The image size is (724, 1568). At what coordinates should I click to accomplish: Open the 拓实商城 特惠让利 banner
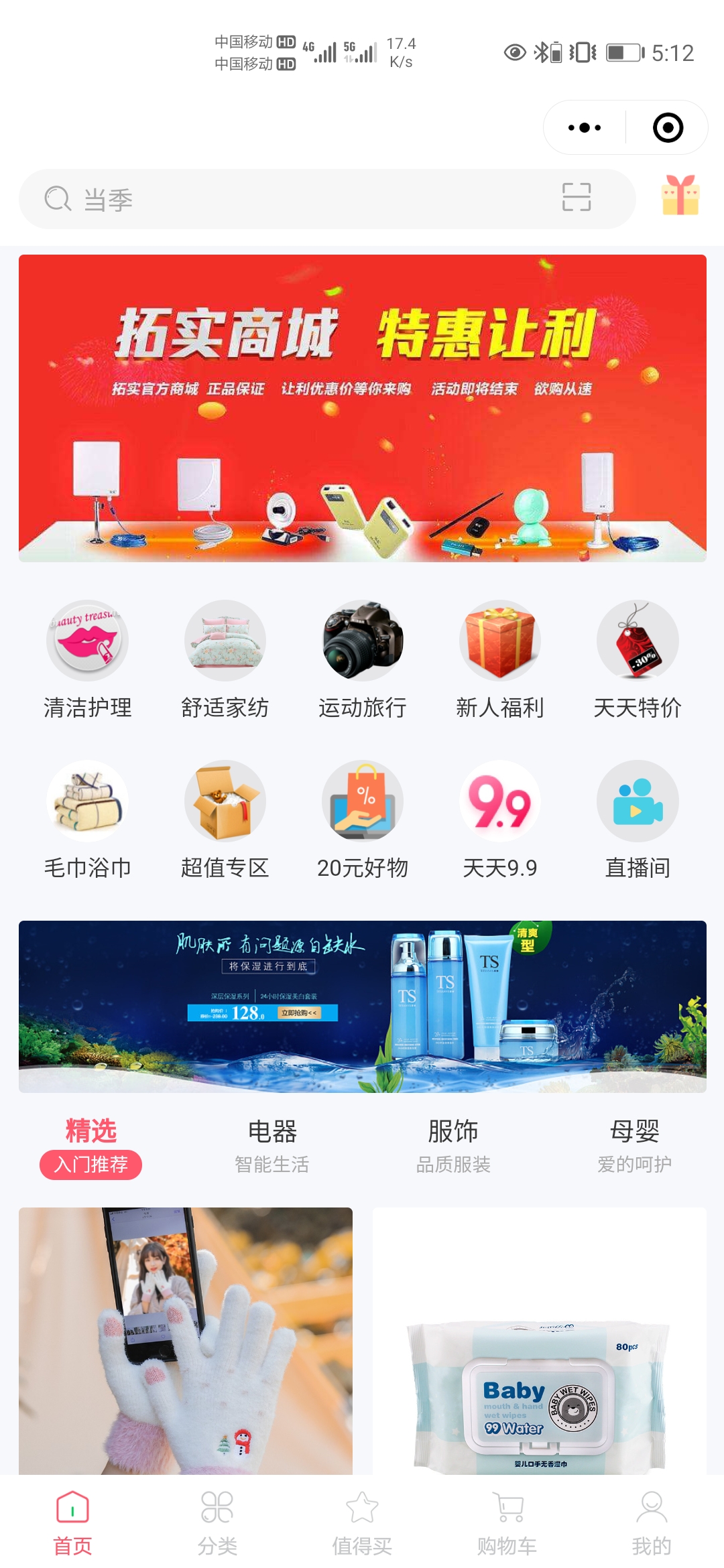[362, 408]
